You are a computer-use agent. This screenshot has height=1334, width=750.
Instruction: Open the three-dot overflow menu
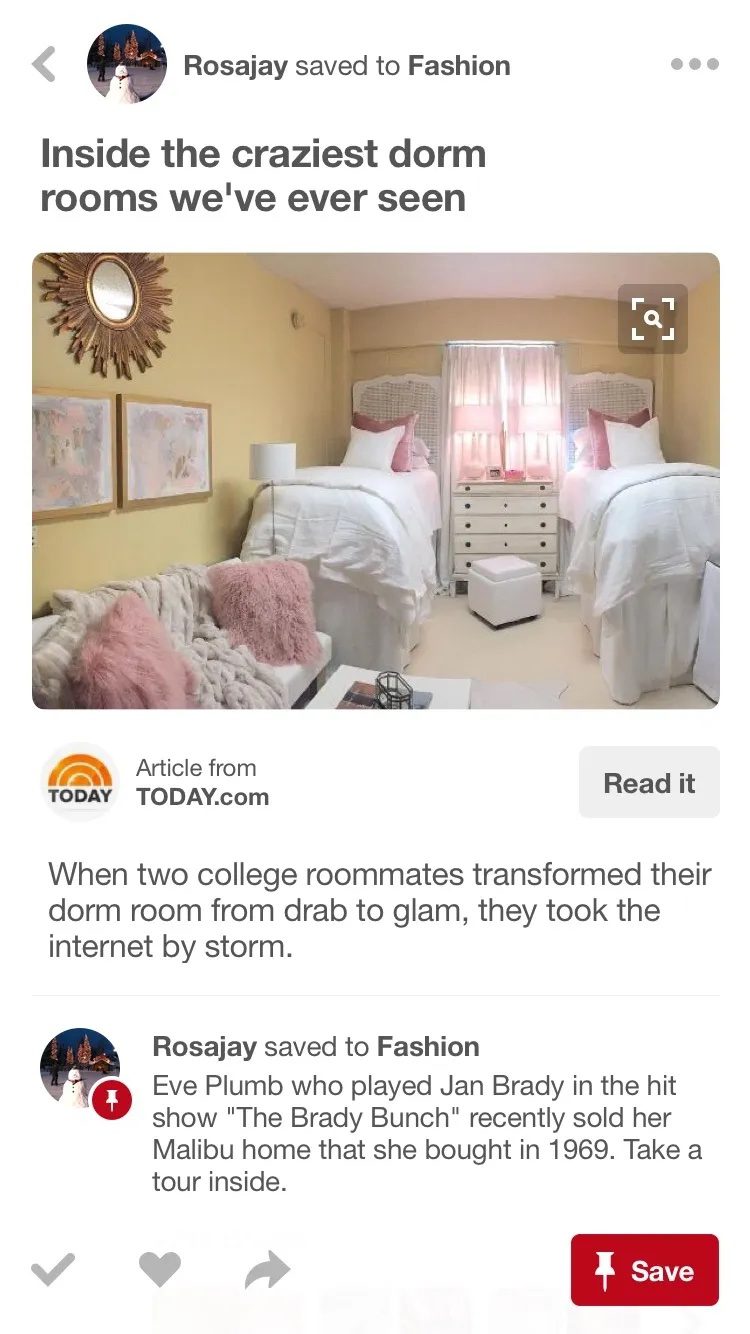coord(694,65)
